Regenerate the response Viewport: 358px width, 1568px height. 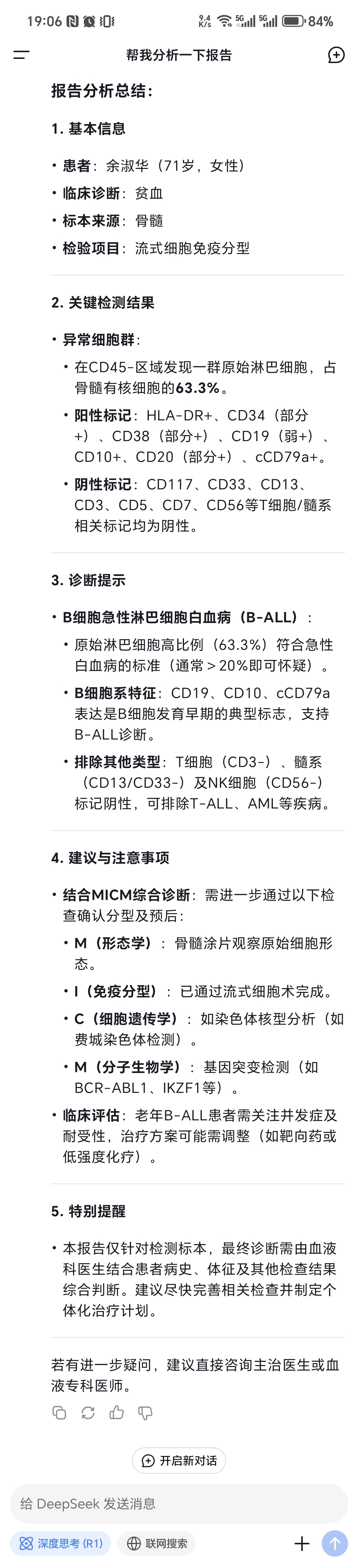click(88, 1412)
